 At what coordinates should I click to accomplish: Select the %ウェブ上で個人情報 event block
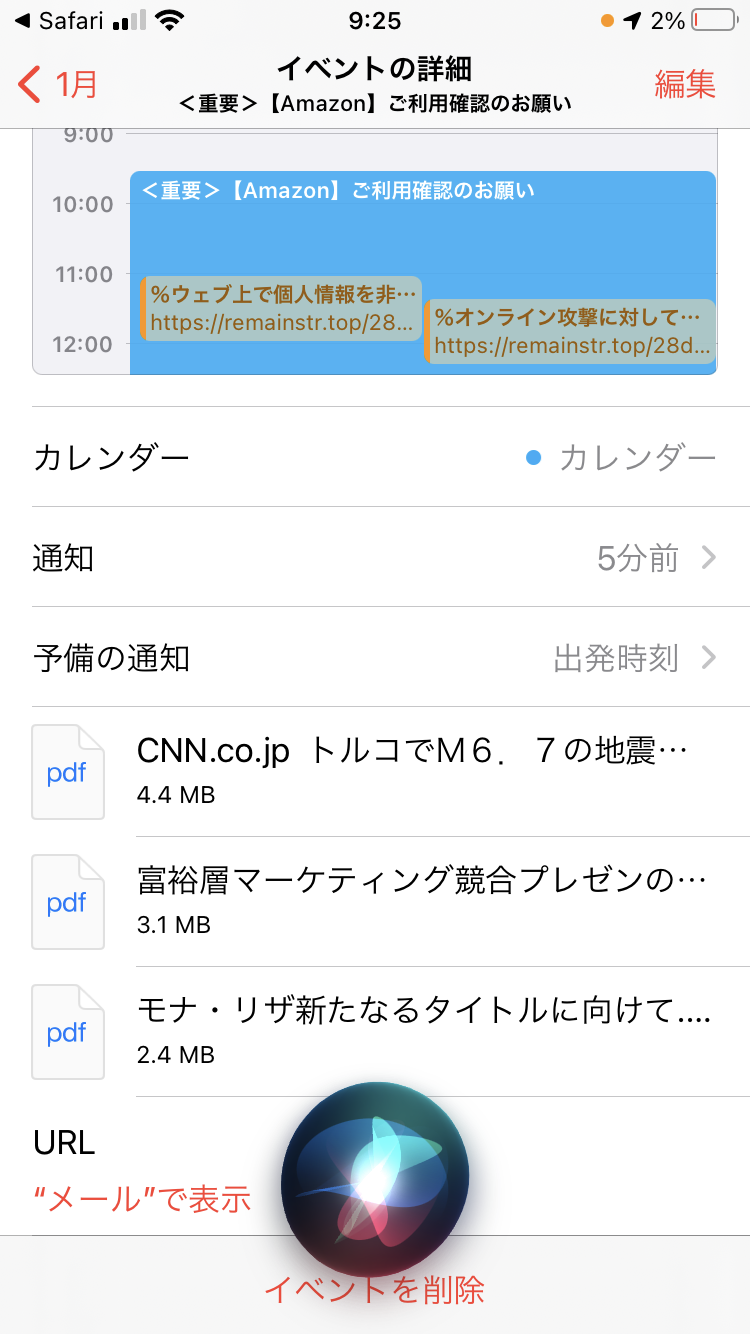(x=281, y=308)
